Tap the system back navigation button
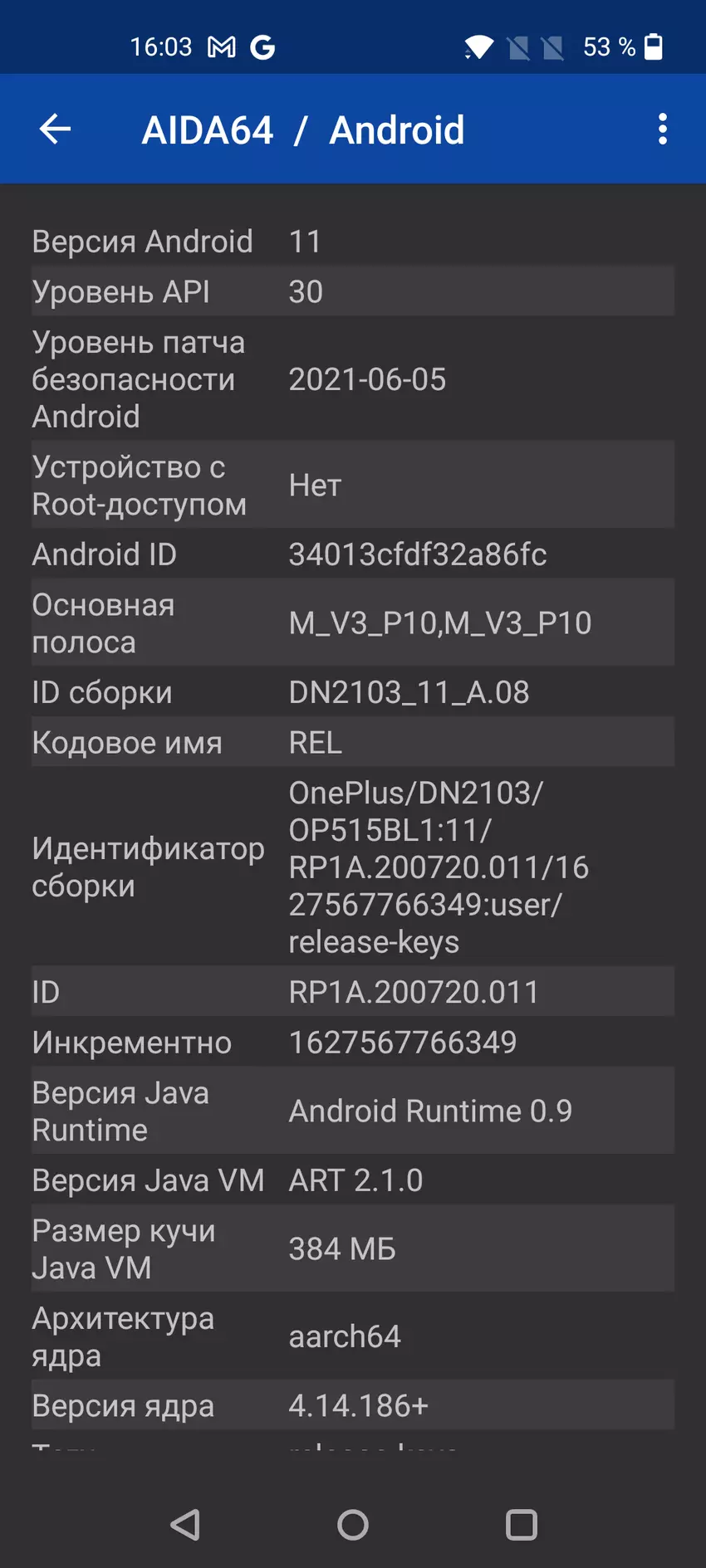The image size is (706, 1568). [184, 1524]
